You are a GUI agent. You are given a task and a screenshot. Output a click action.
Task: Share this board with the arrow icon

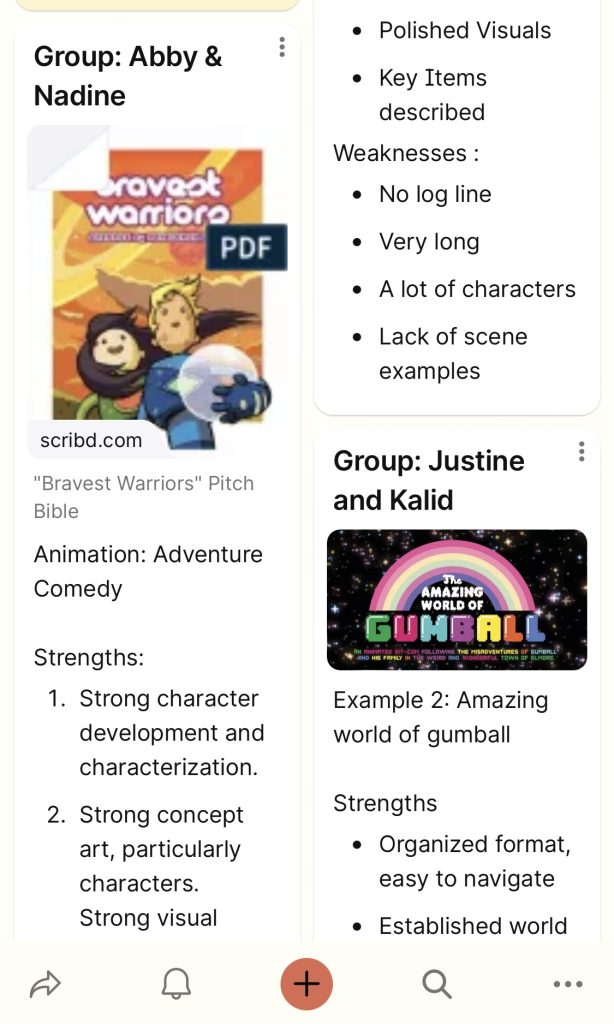coord(45,985)
